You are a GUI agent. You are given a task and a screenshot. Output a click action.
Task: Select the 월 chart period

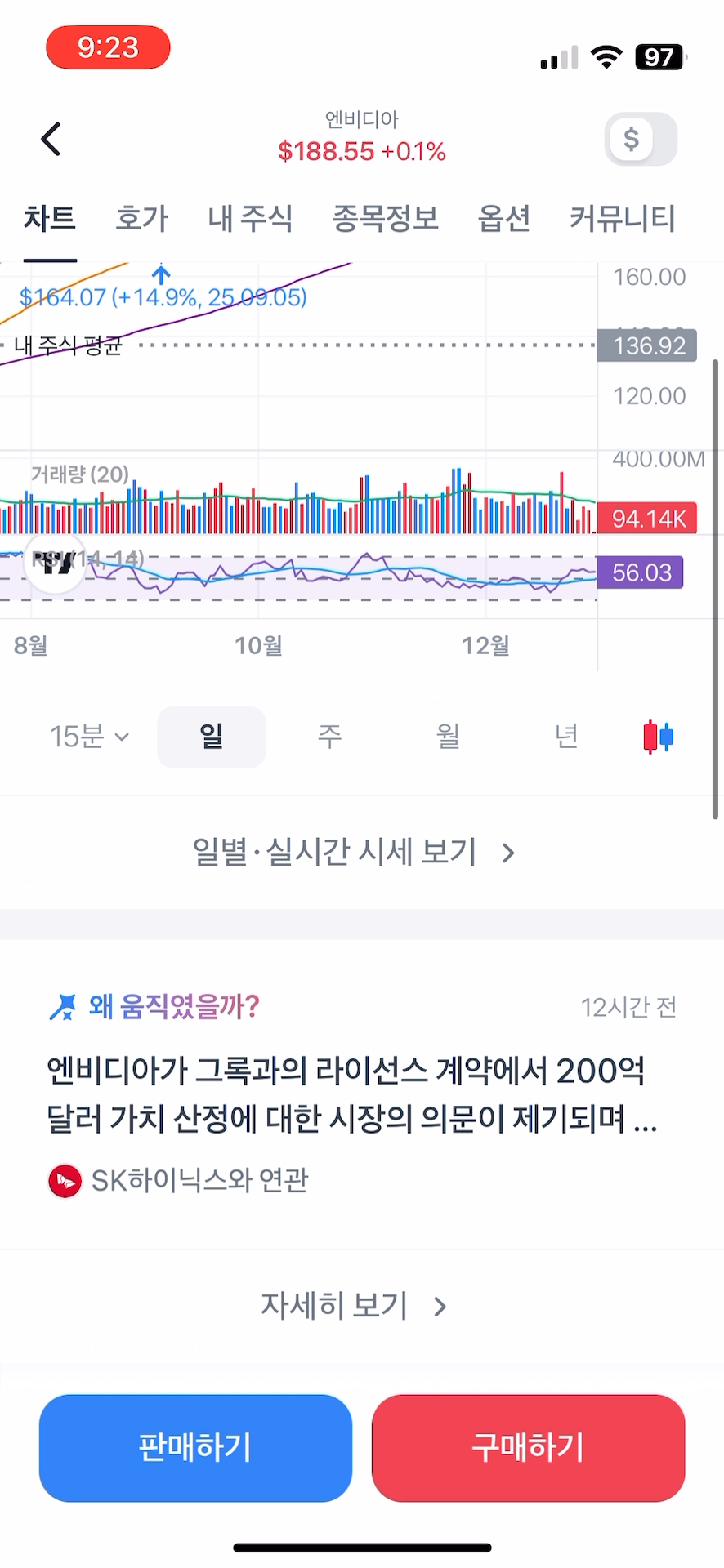click(448, 737)
